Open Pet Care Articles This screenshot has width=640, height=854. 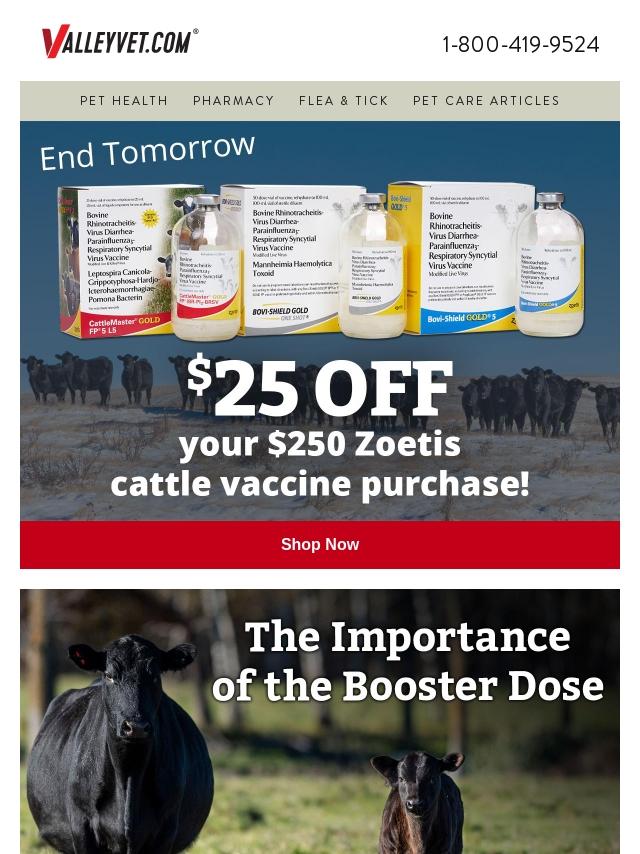point(486,101)
